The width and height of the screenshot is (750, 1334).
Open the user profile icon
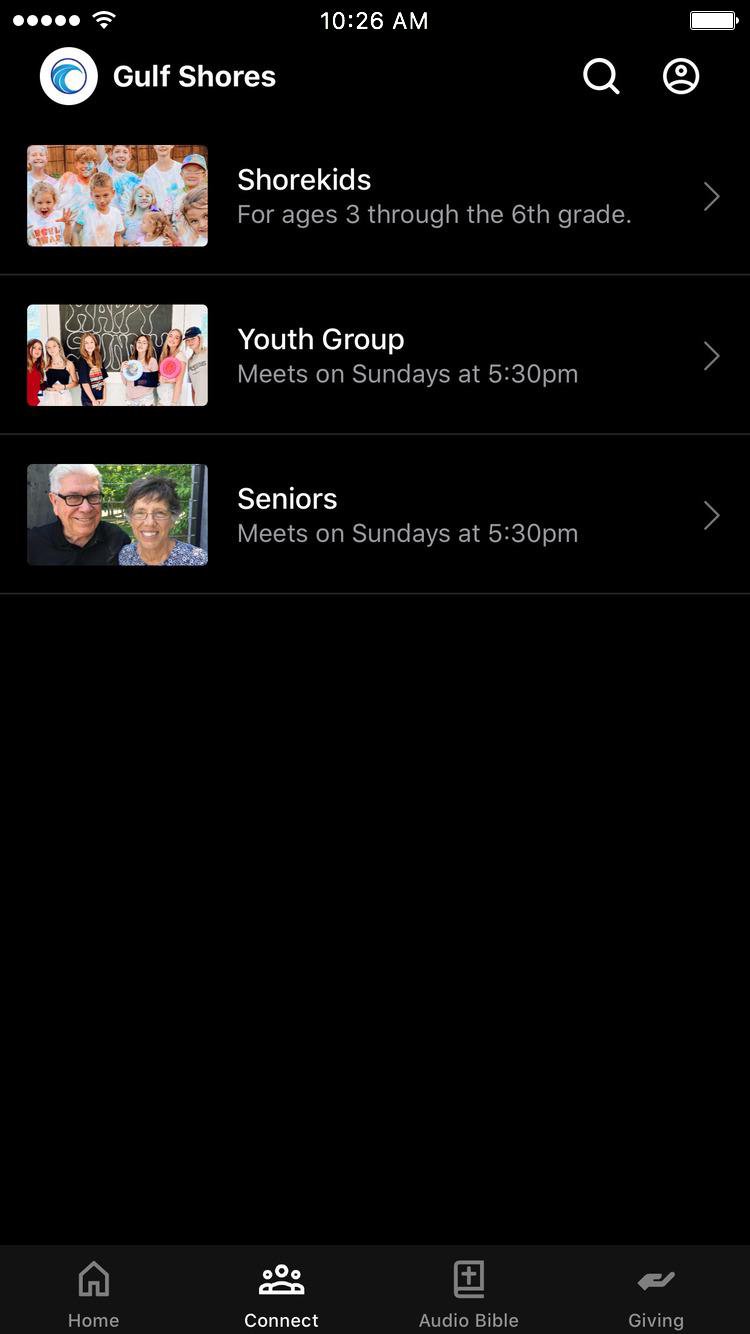tap(681, 76)
